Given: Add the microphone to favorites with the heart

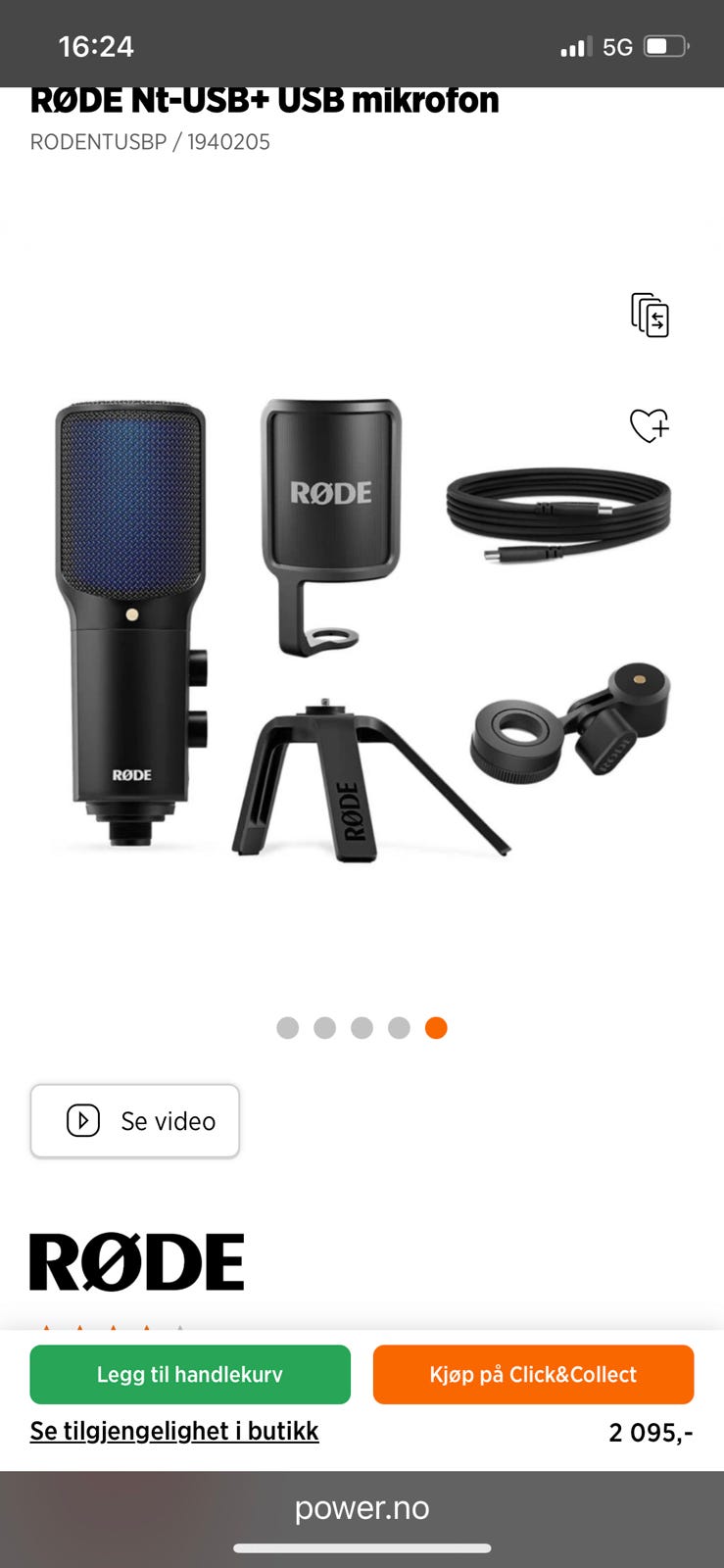Looking at the screenshot, I should [649, 425].
